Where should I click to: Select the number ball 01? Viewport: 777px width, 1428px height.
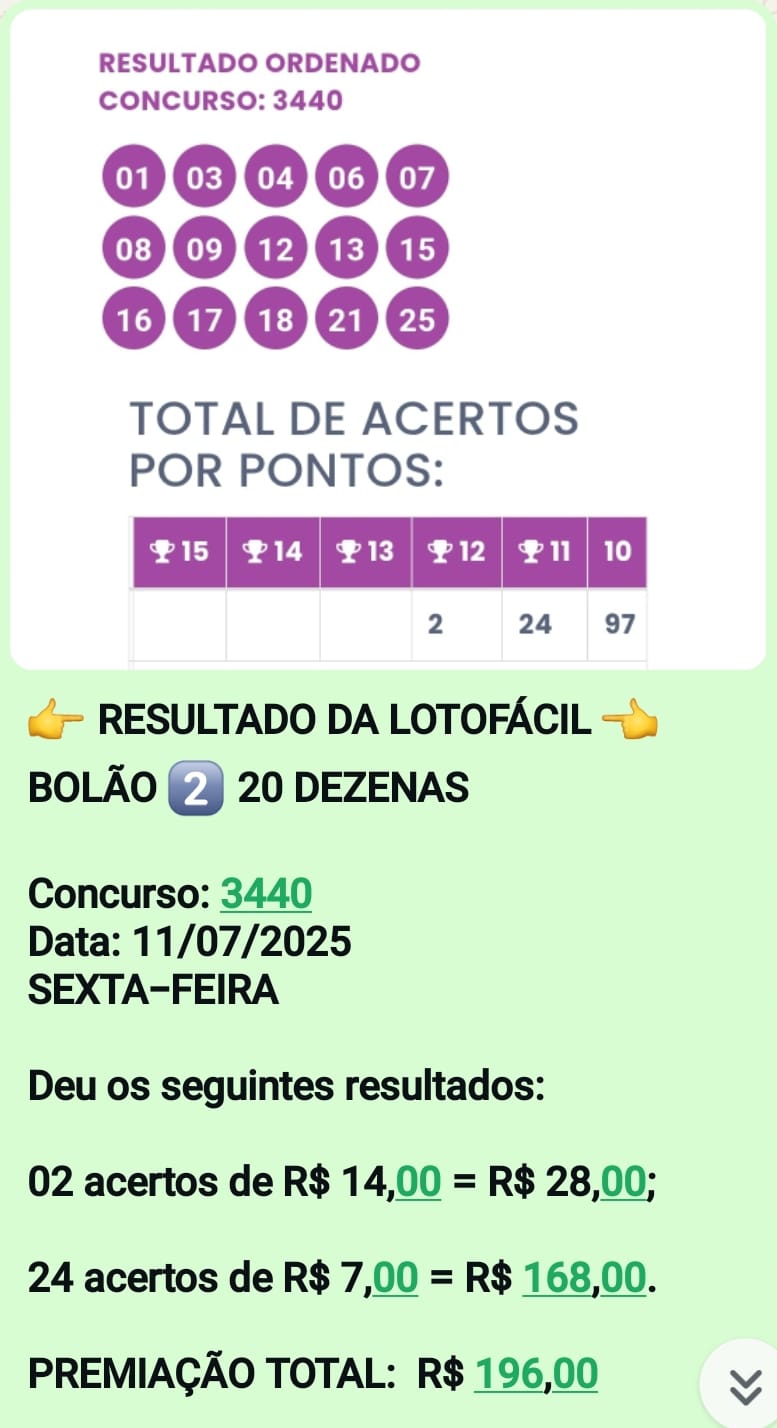[133, 177]
